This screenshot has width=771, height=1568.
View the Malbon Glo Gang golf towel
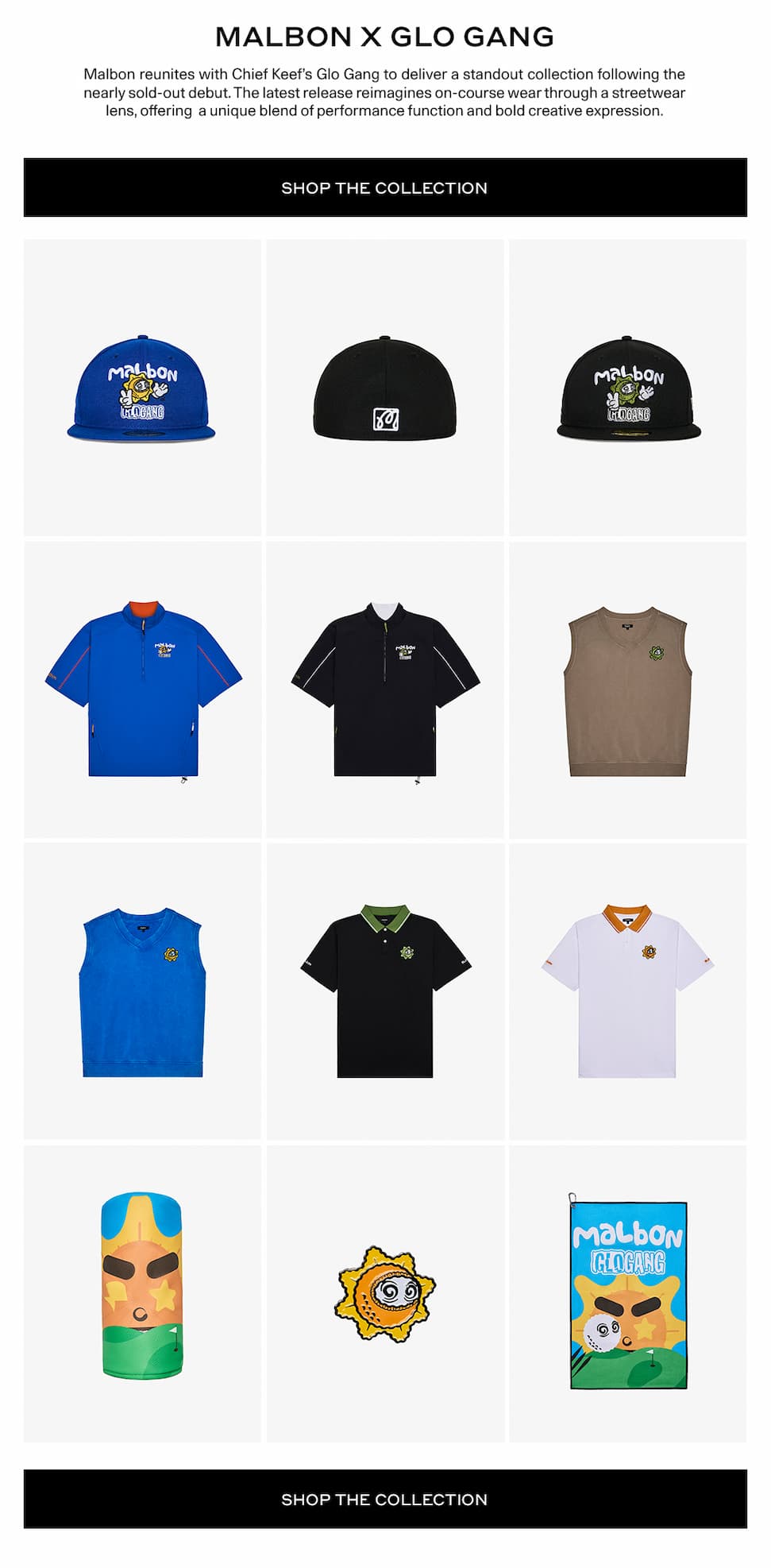pyautogui.click(x=628, y=1293)
